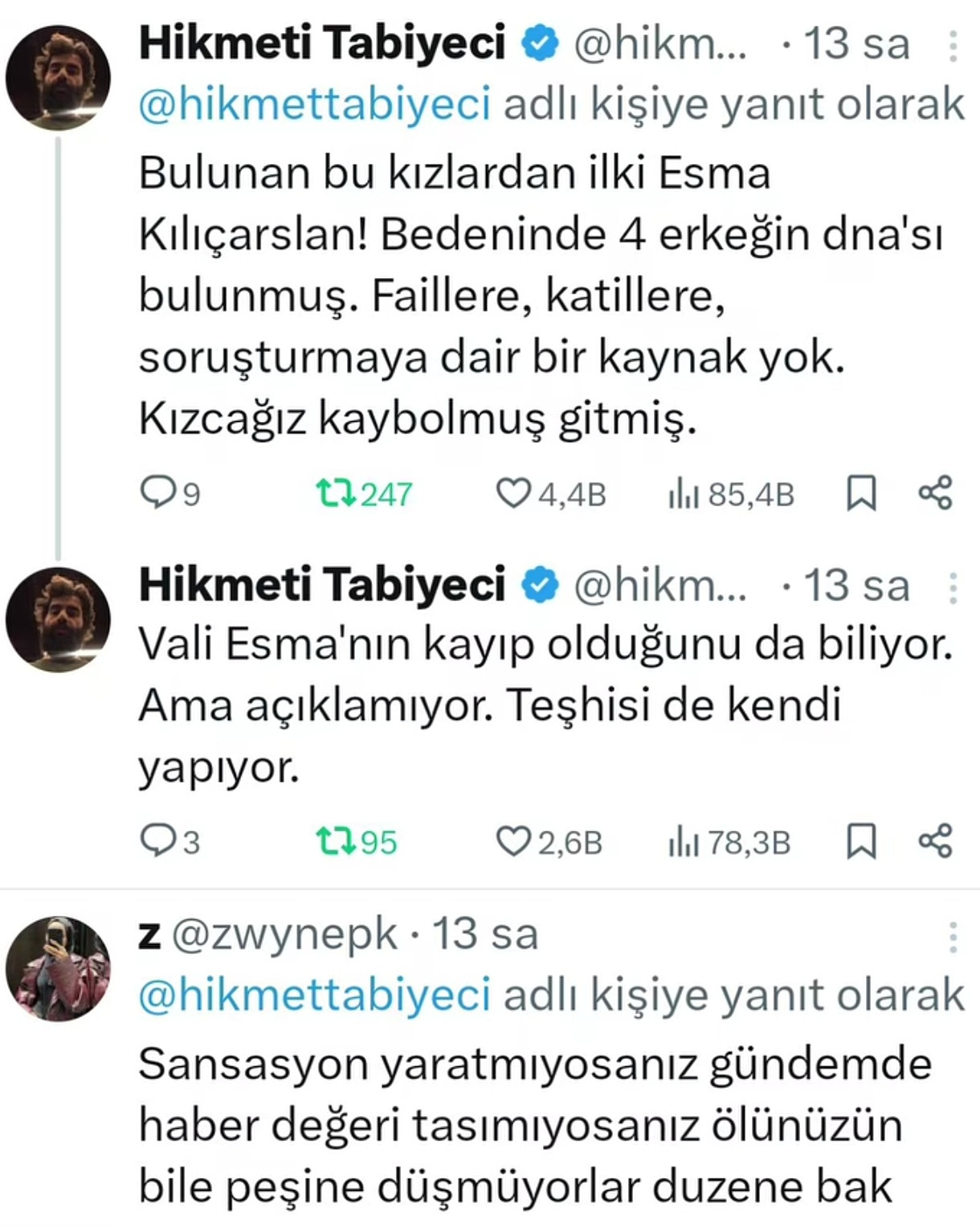Viewport: 980px width, 1227px height.
Task: Open overflow menu on z's reply
Action: (x=953, y=936)
